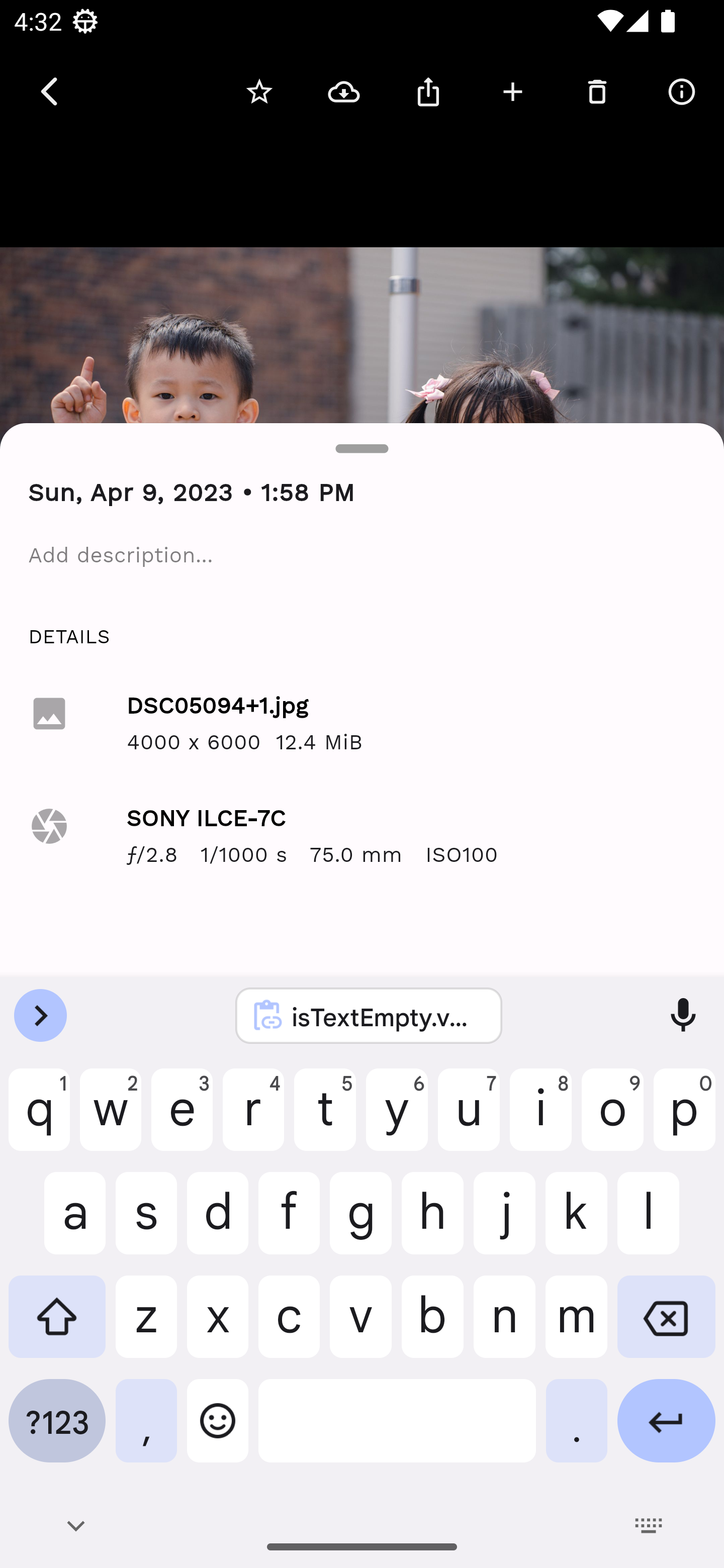Tap the keyboard backspace key
This screenshot has height=1568, width=724.
click(666, 1317)
